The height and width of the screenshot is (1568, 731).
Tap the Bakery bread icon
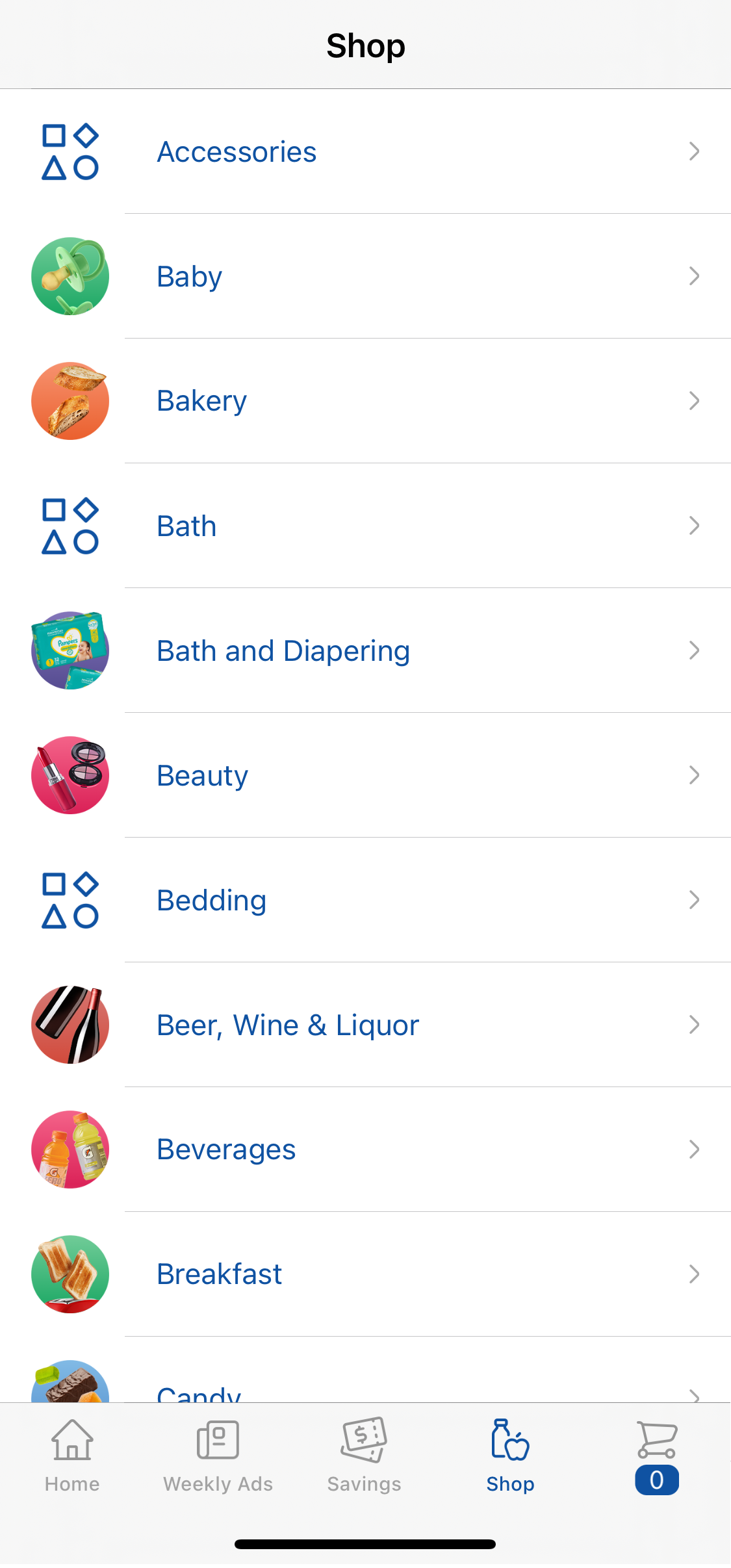coord(70,400)
